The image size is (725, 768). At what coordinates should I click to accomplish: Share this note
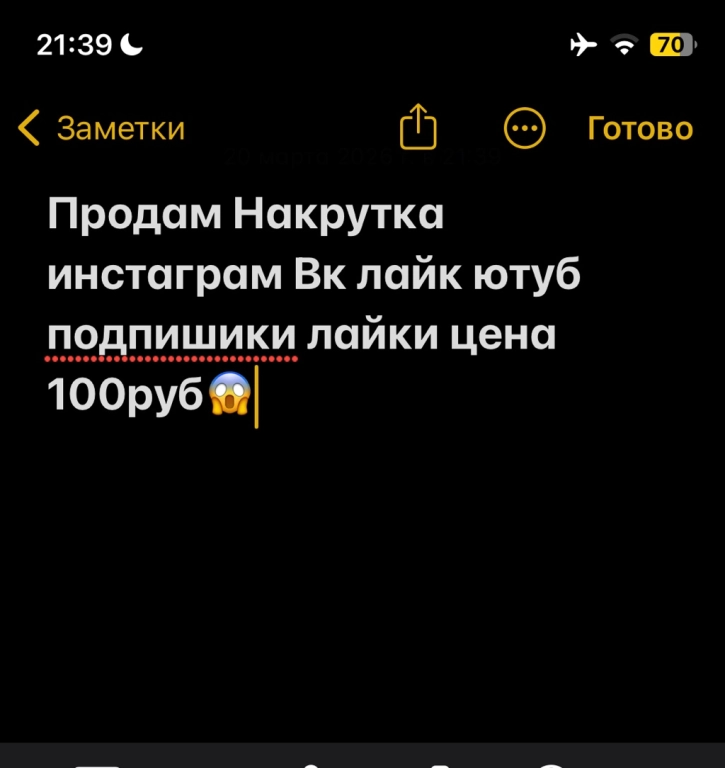[x=419, y=128]
